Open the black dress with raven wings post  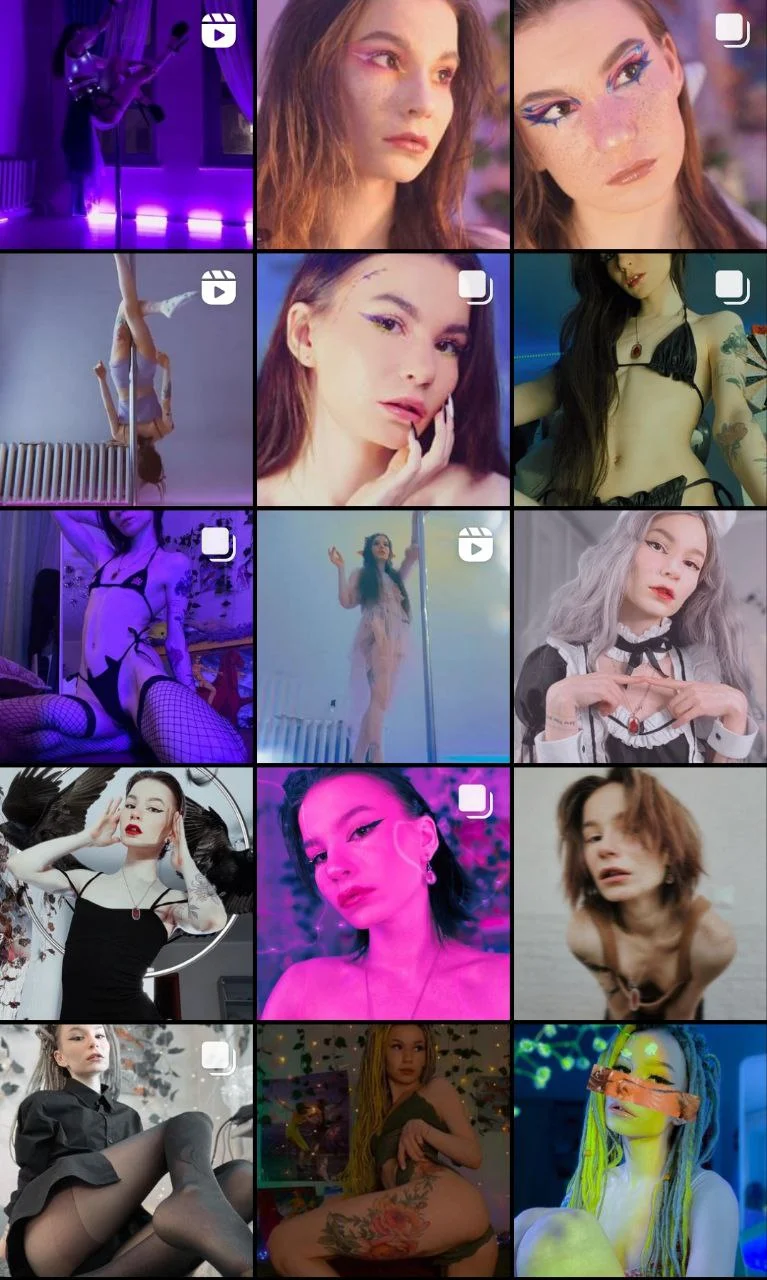[126, 893]
